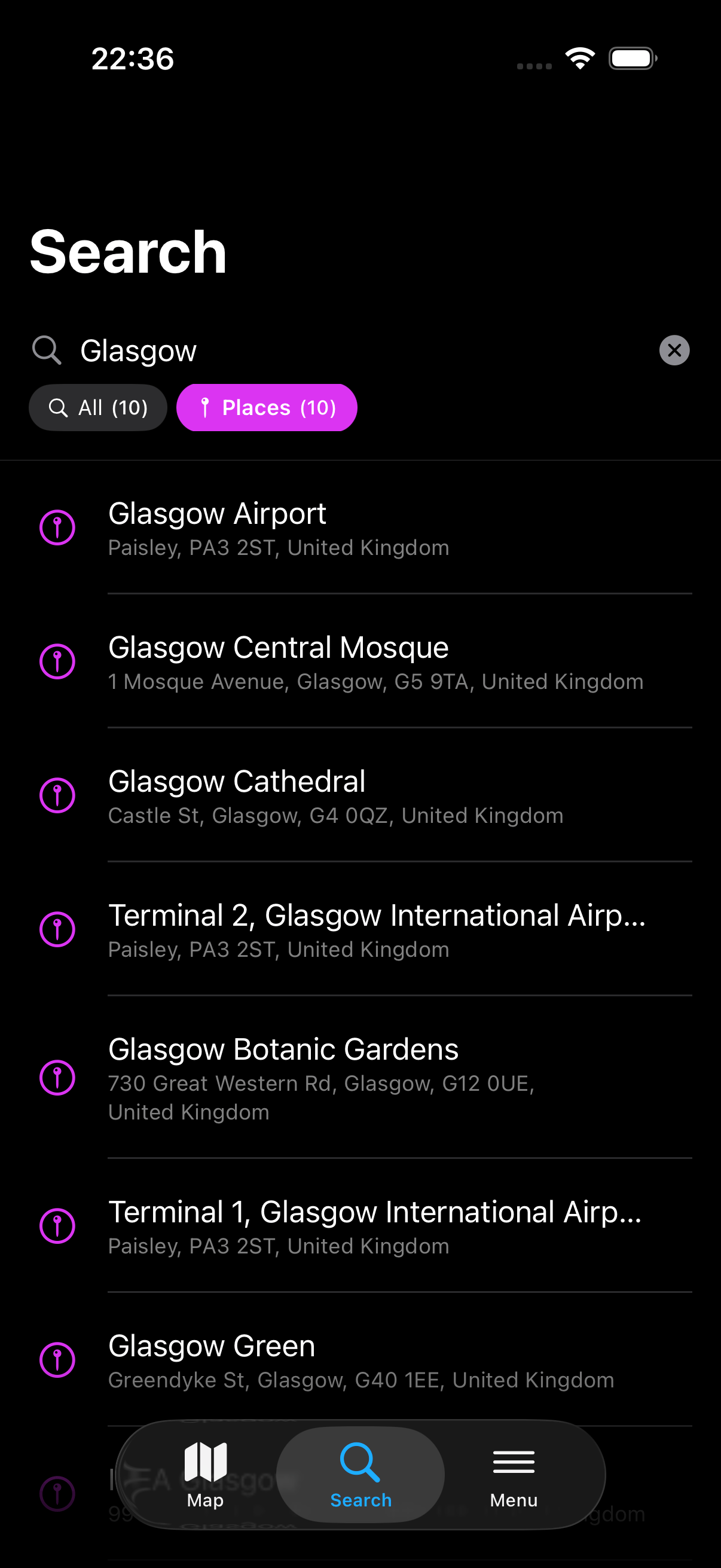Image resolution: width=721 pixels, height=1568 pixels.
Task: Open Glasgow Botanic Gardens result
Action: pyautogui.click(x=365, y=1078)
